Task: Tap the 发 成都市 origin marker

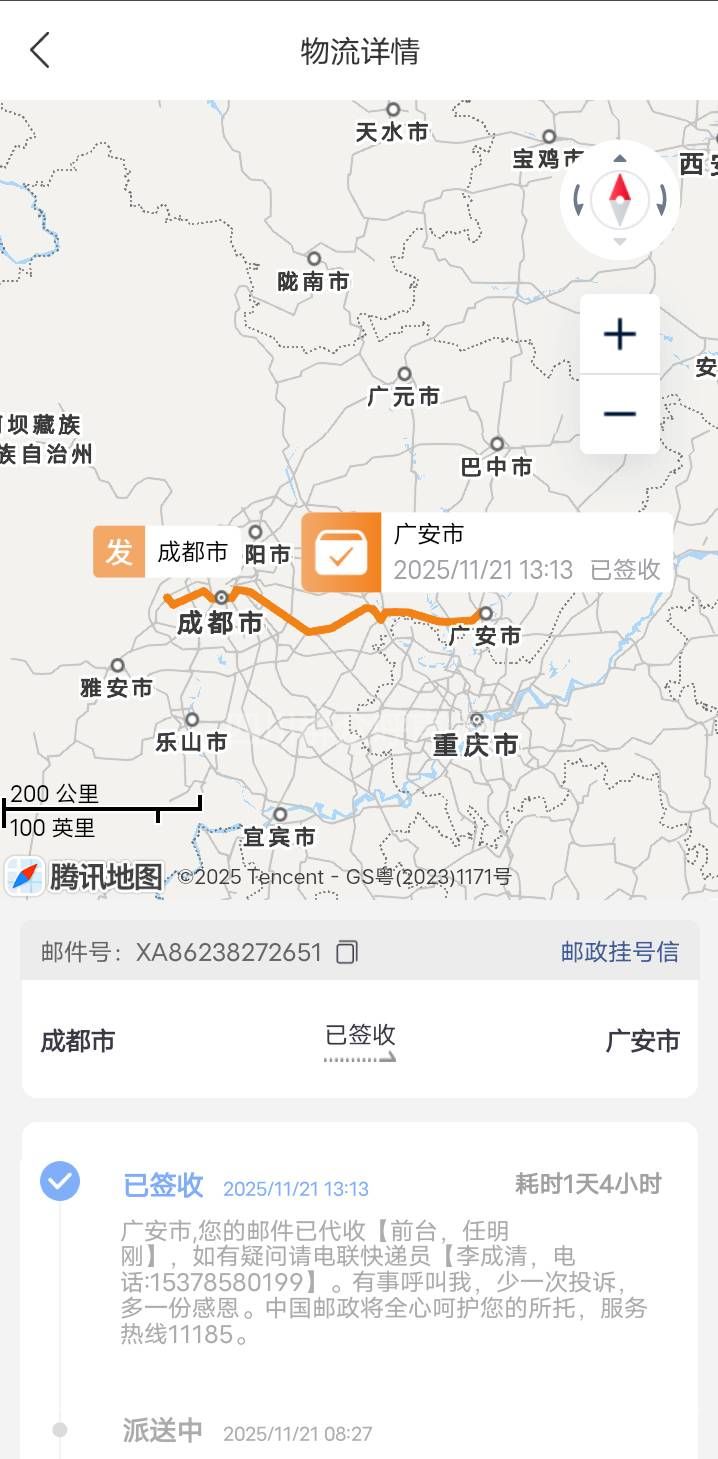Action: pos(165,552)
